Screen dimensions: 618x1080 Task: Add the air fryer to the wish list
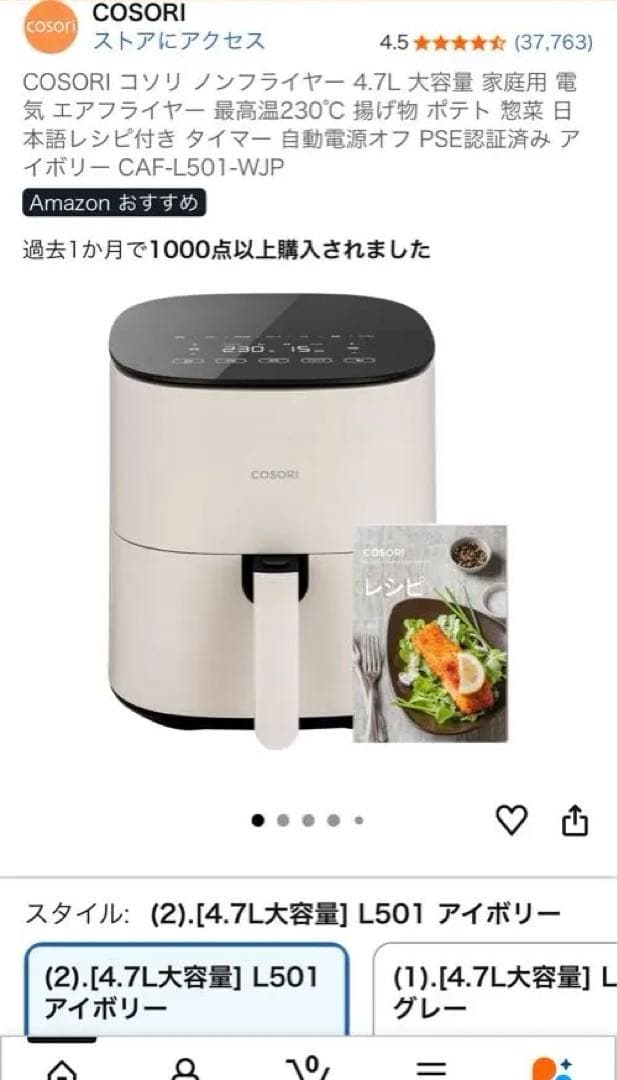pyautogui.click(x=511, y=821)
